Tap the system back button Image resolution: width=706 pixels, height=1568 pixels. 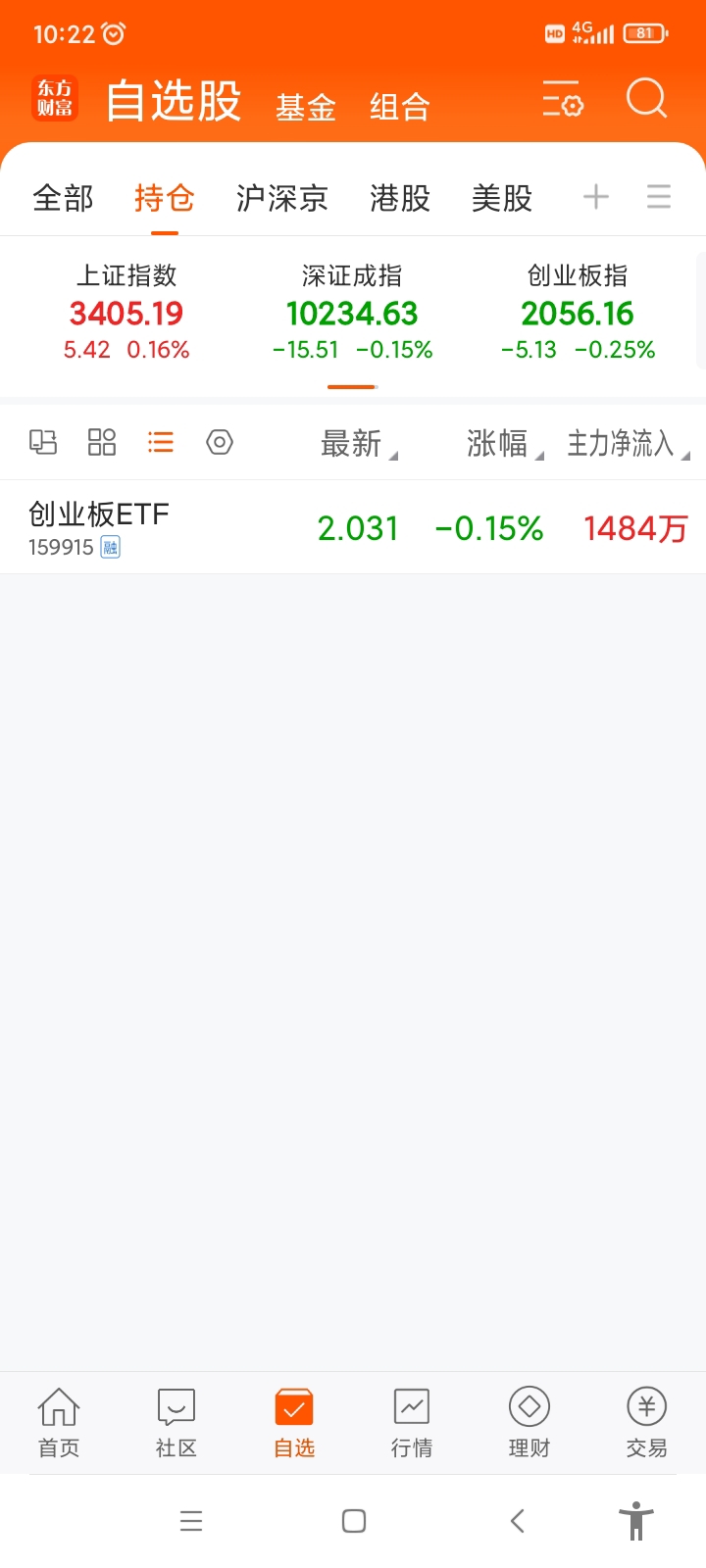pyautogui.click(x=518, y=1521)
